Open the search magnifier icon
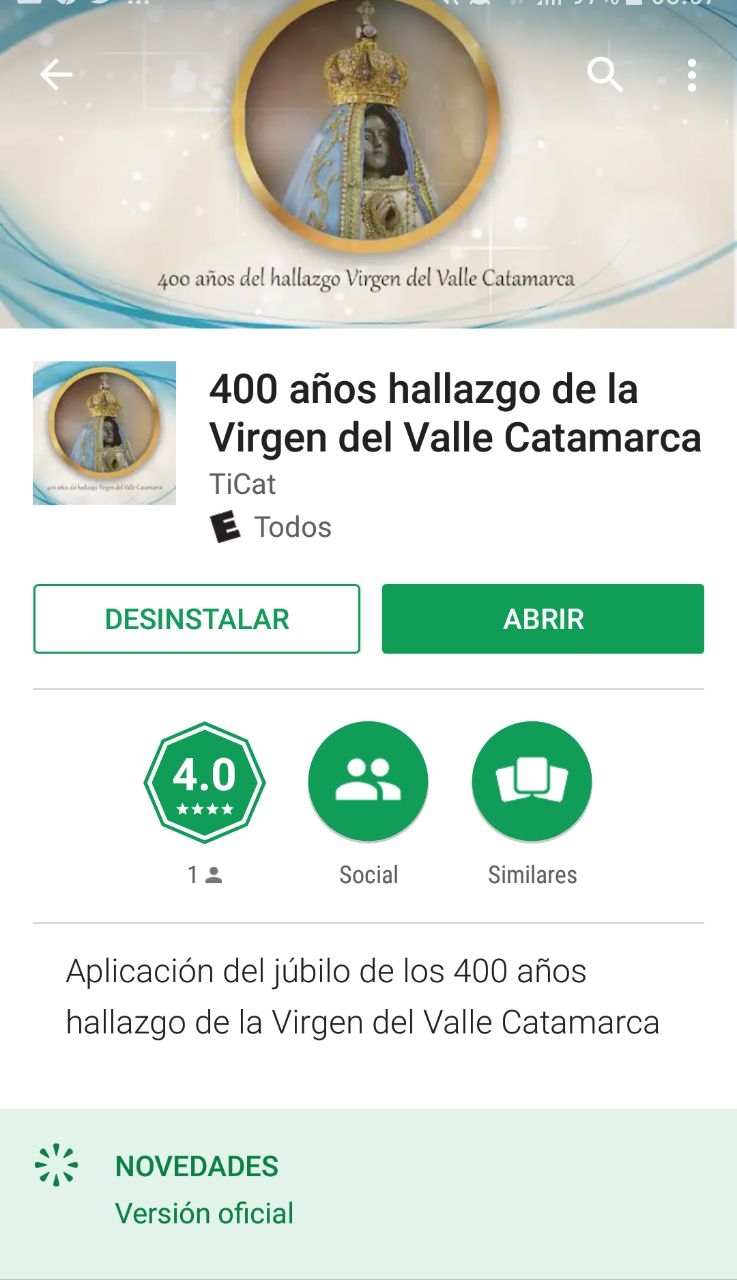This screenshot has width=737, height=1280. pyautogui.click(x=604, y=75)
